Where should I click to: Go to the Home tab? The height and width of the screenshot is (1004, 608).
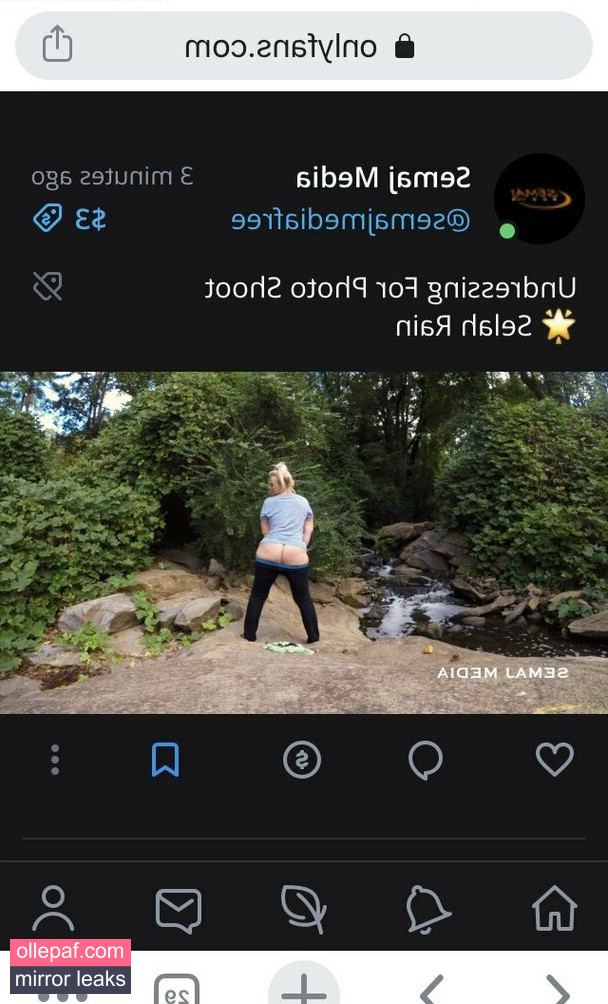point(554,909)
